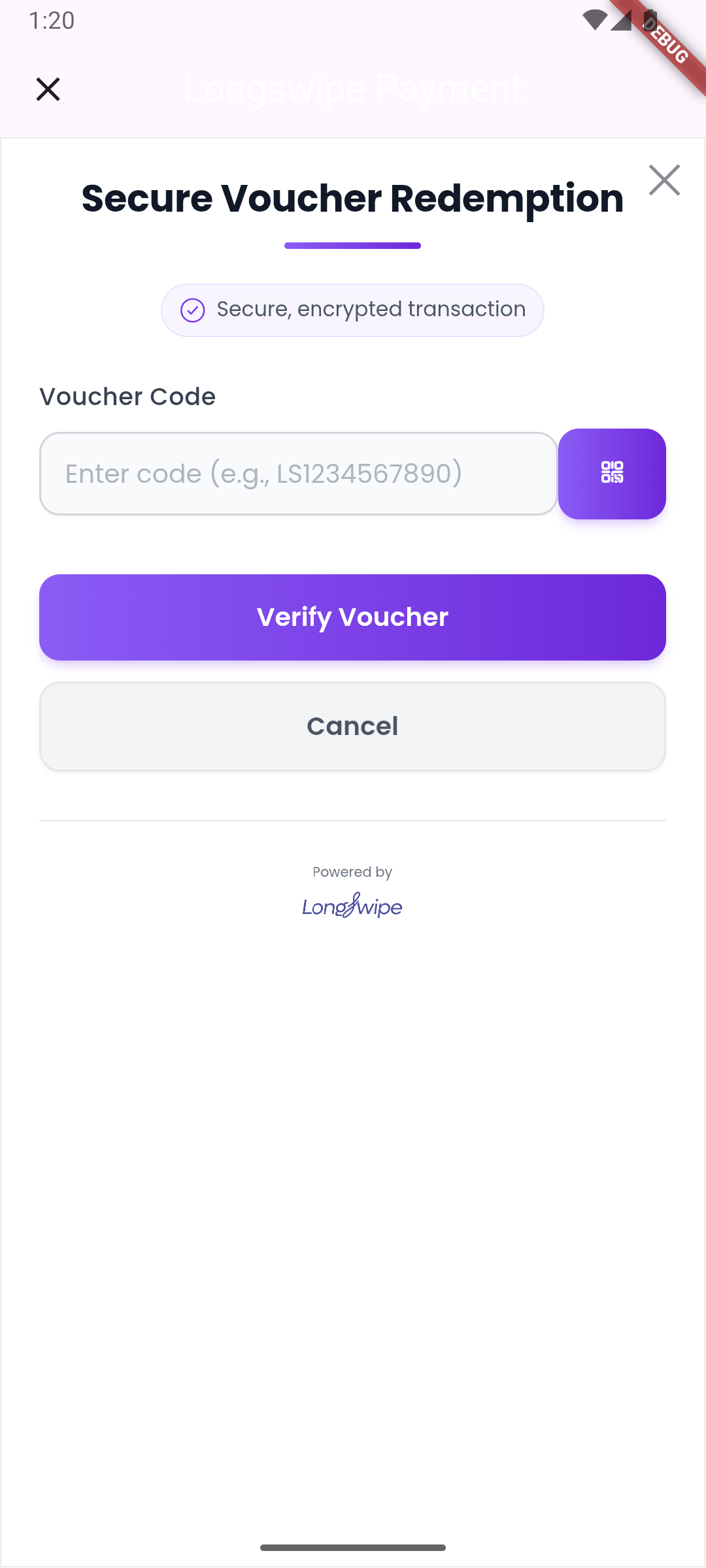Screen dimensions: 706x1568
Task: Cancel the voucher redemption
Action: [352, 727]
